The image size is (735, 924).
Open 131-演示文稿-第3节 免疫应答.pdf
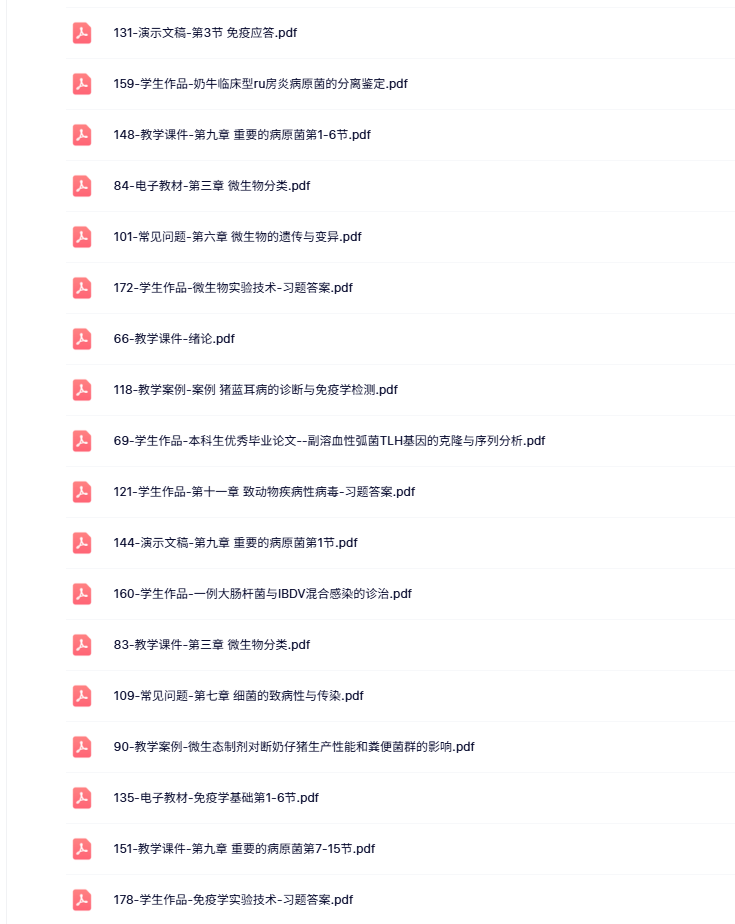click(x=205, y=33)
